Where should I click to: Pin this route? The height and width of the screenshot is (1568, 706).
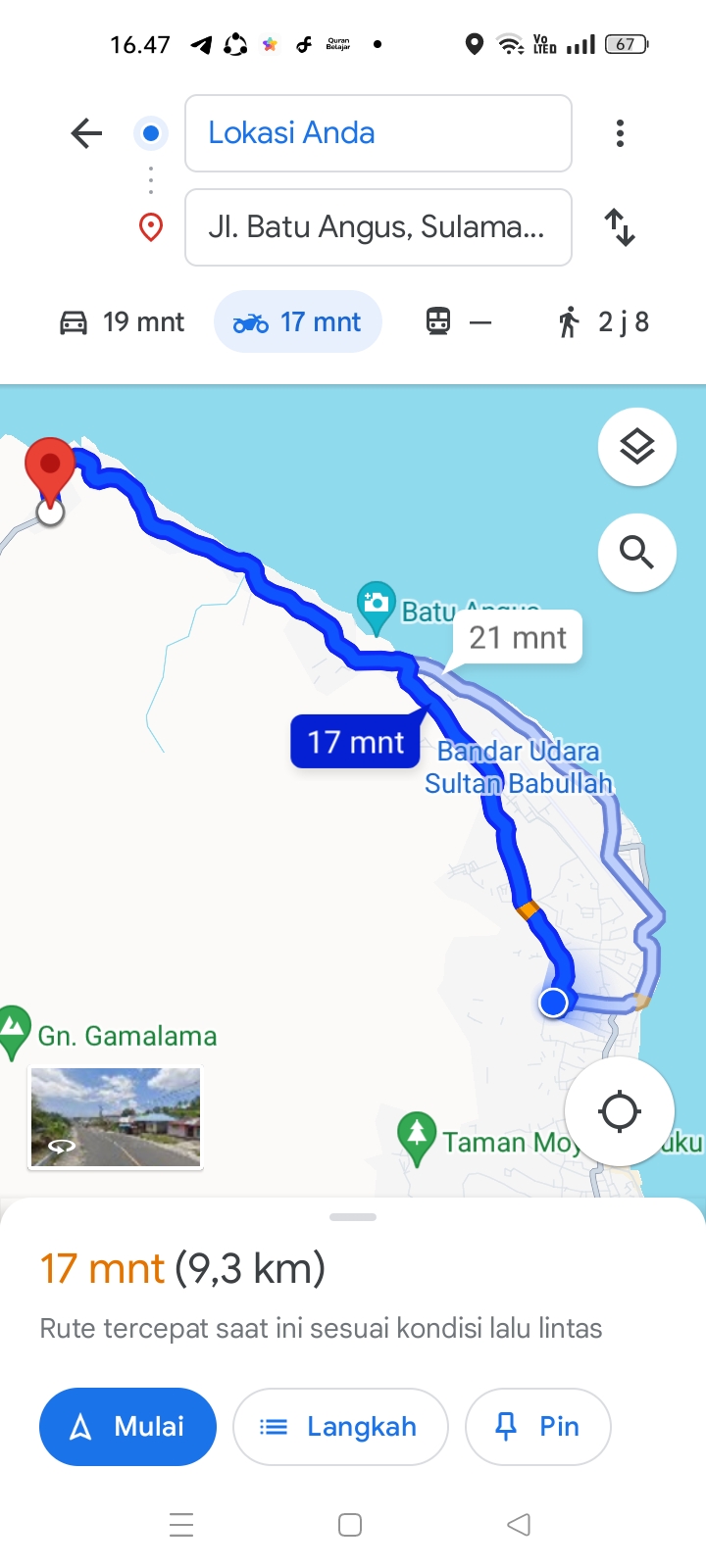538,1427
